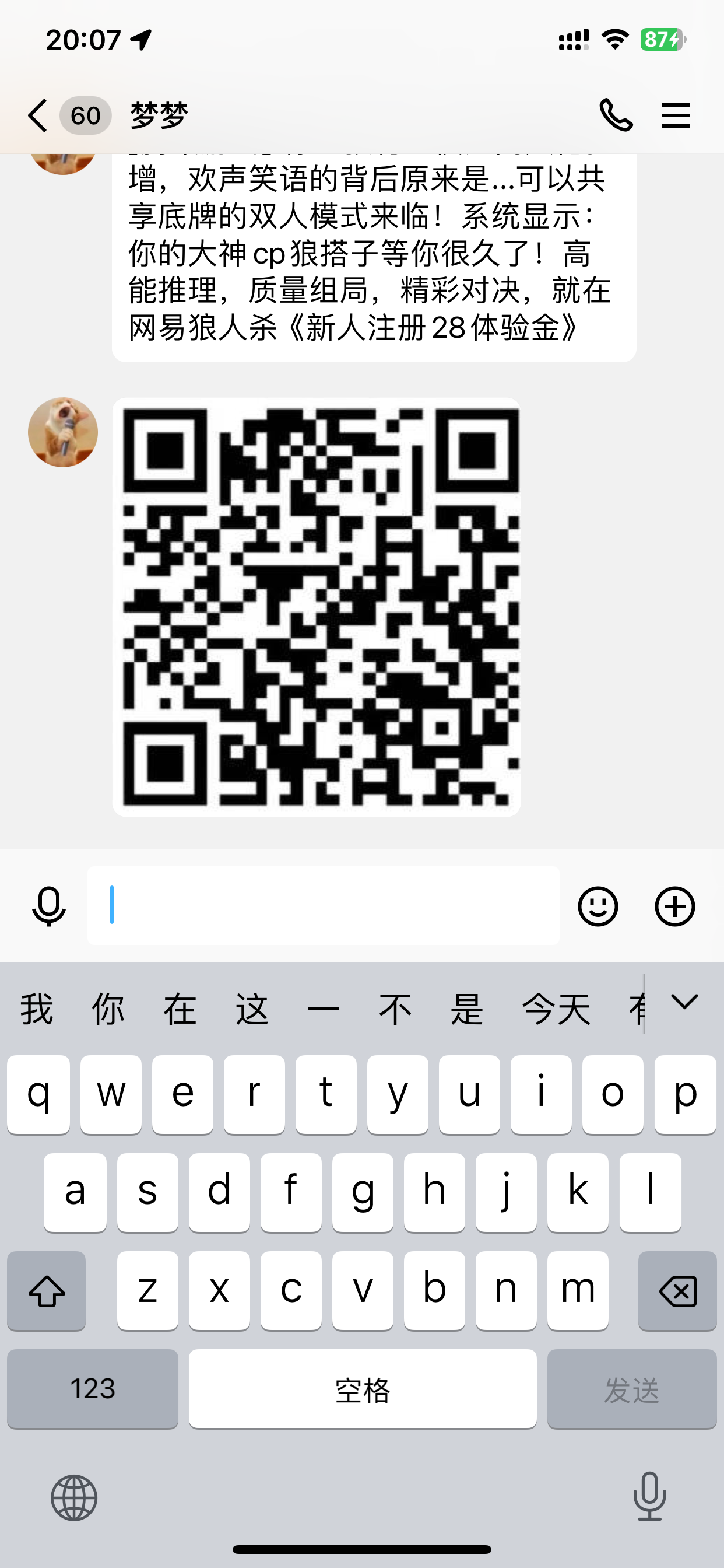Hit the 空格 space key
Viewport: 724px width, 1568px height.
(x=363, y=1389)
